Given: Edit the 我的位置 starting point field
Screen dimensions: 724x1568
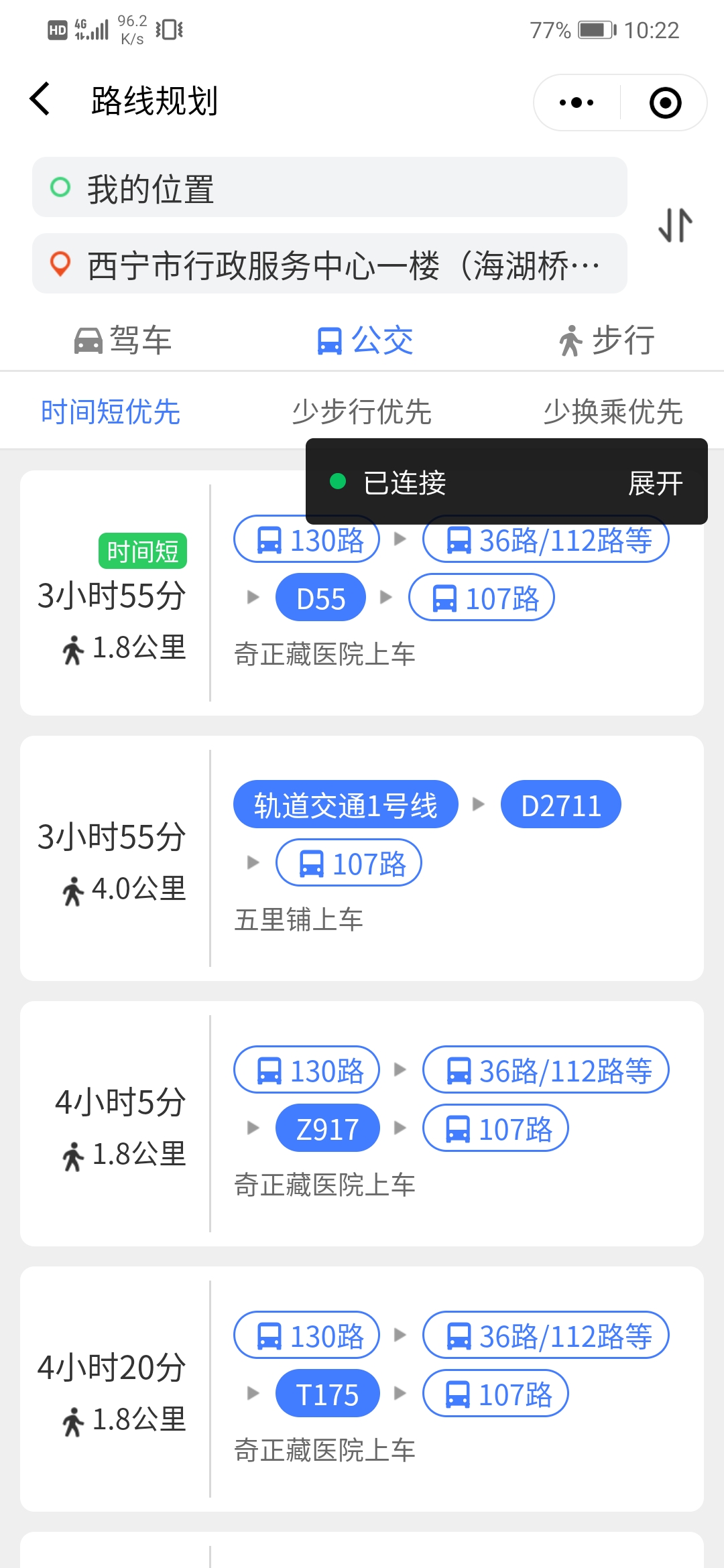Looking at the screenshot, I should pos(328,188).
